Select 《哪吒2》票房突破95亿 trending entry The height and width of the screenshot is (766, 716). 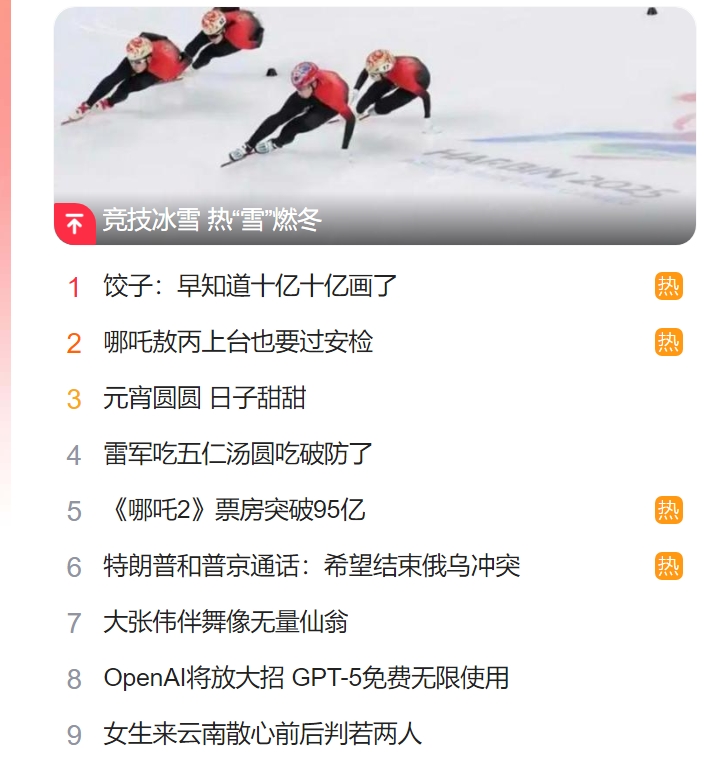click(234, 510)
